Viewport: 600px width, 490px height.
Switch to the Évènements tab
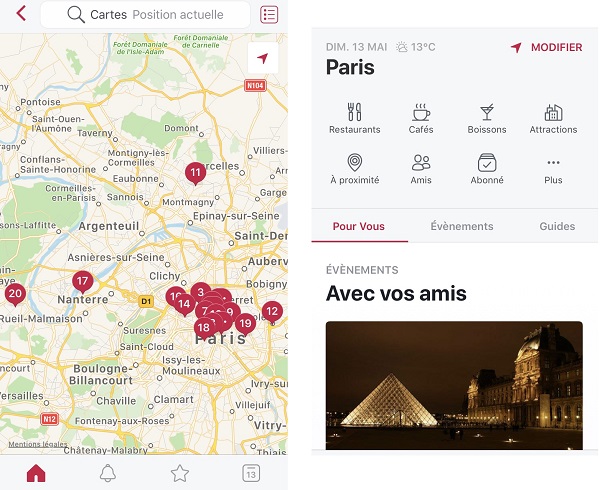pos(462,227)
